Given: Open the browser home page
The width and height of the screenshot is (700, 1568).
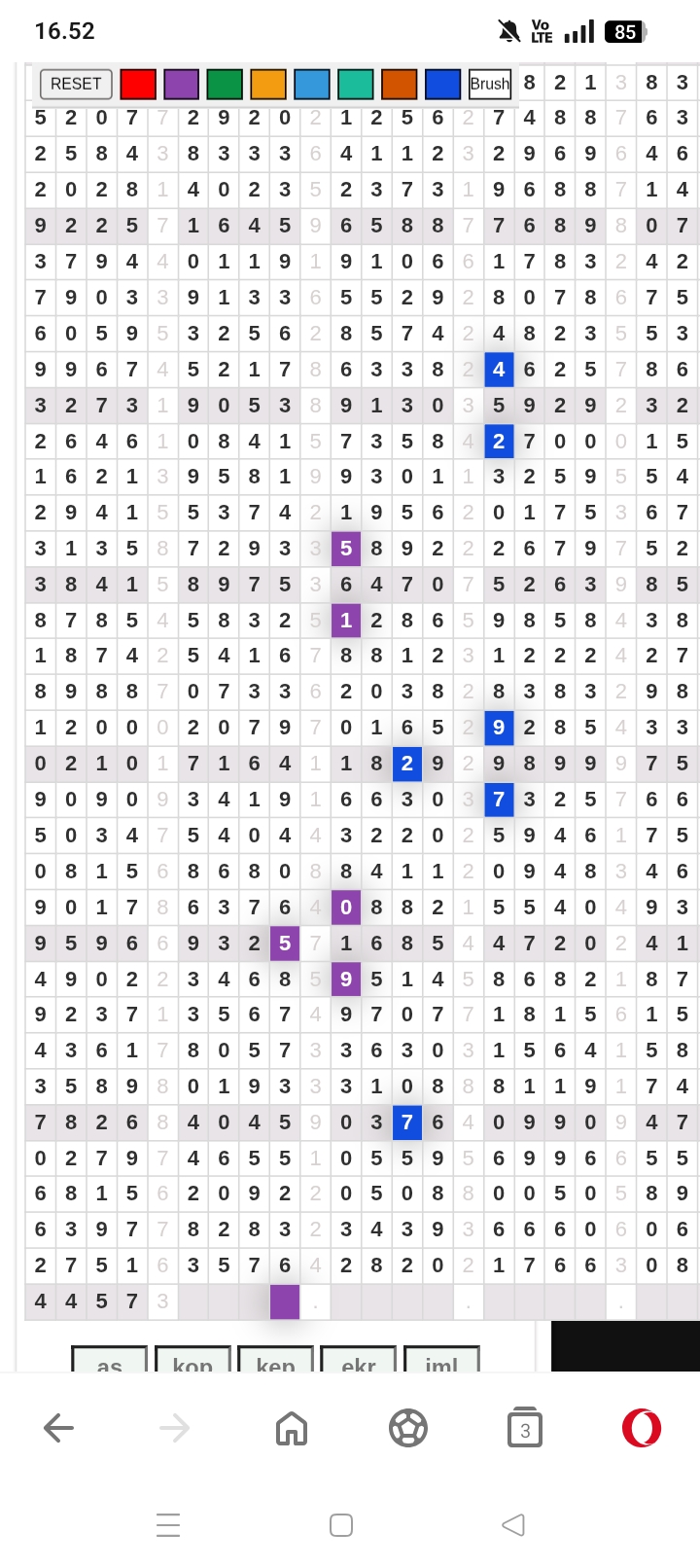Looking at the screenshot, I should click(292, 1428).
